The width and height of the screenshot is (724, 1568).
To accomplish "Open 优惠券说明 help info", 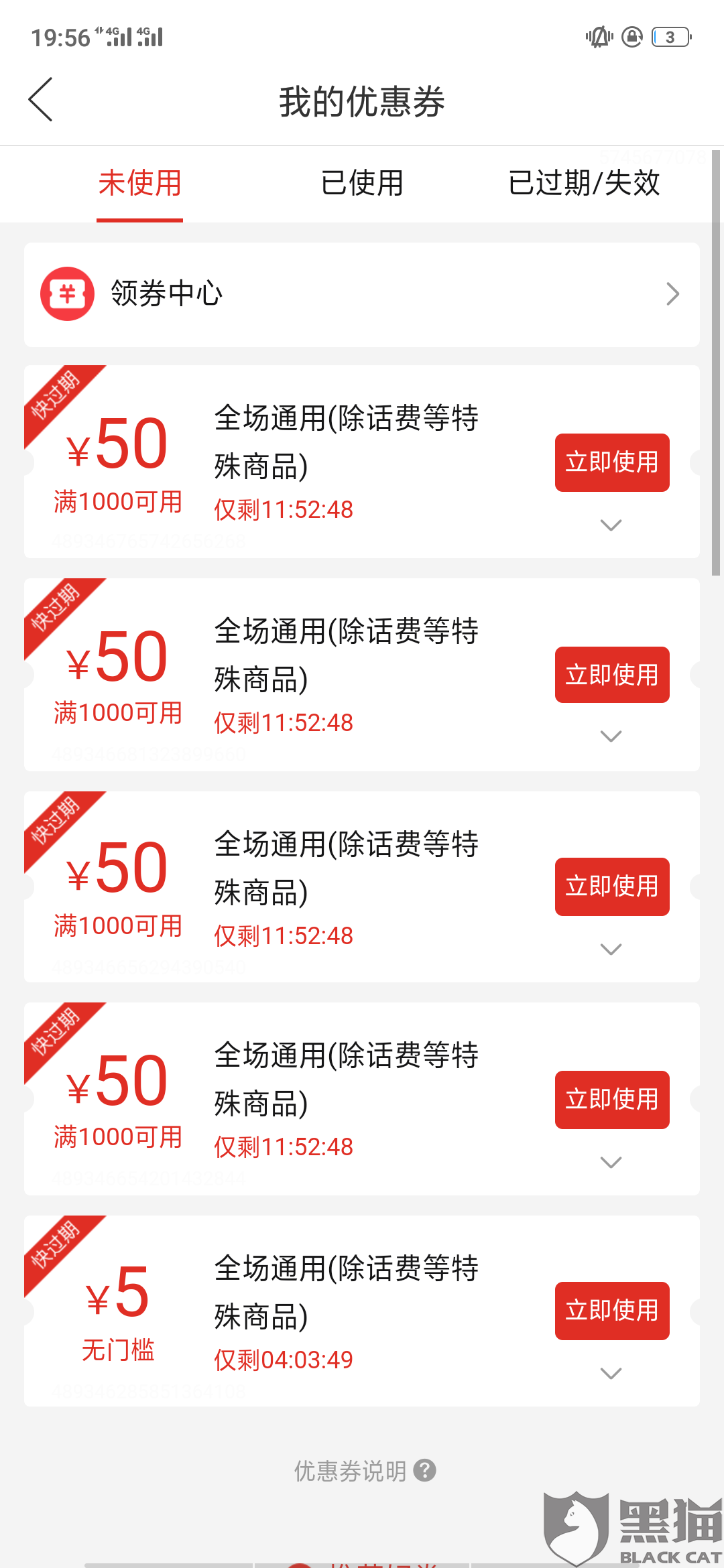I will click(365, 1471).
